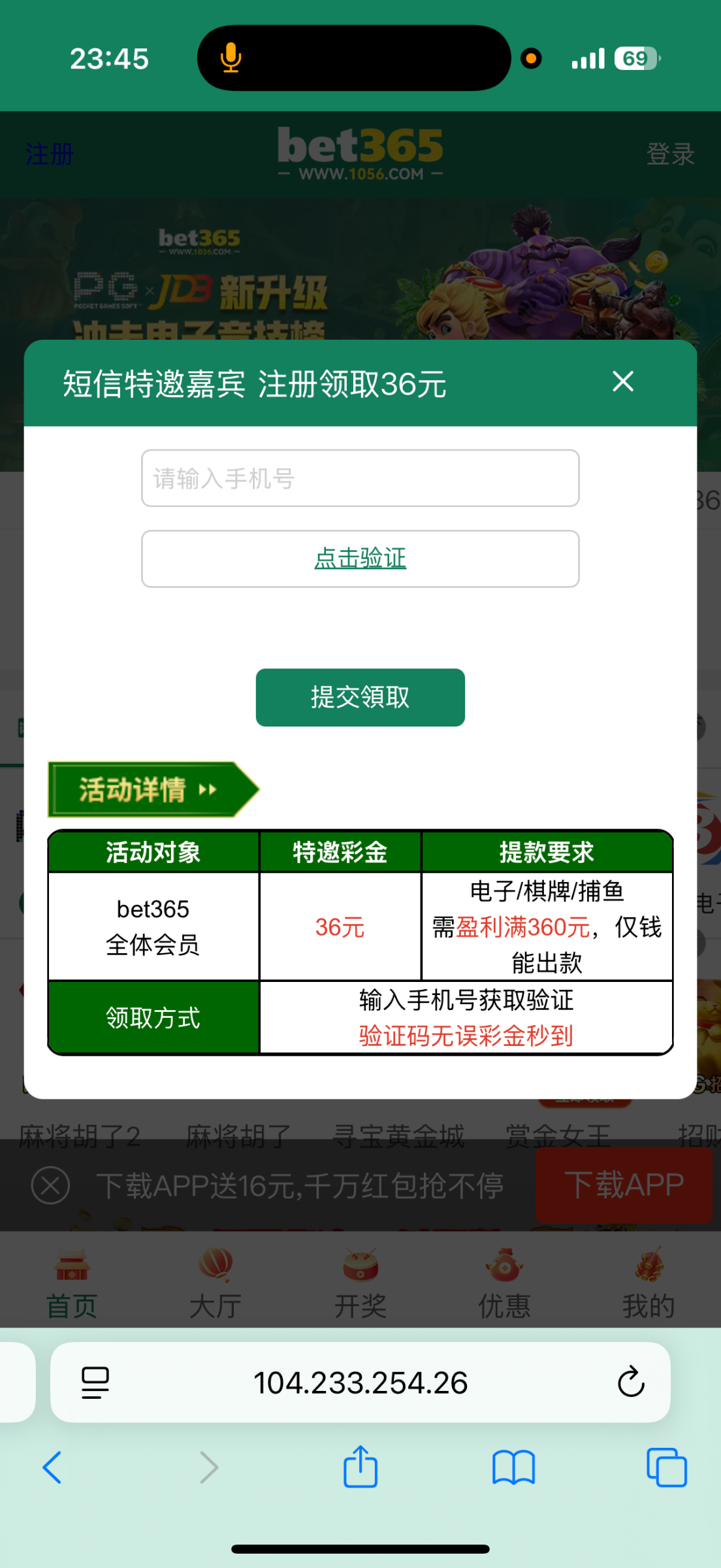Close the 短信特邀嘉宾 popup dialog

623,382
